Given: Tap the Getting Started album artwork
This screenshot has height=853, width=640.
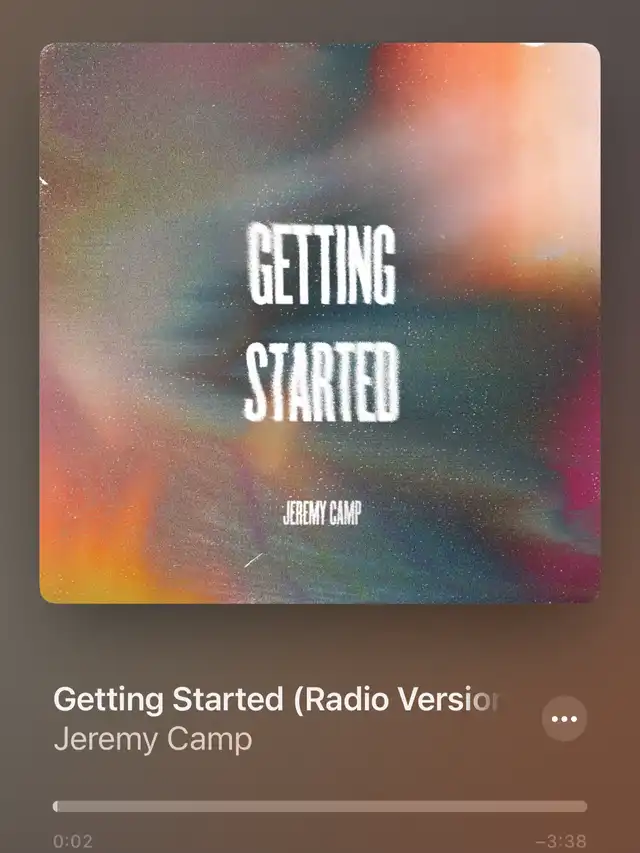Looking at the screenshot, I should coord(320,323).
